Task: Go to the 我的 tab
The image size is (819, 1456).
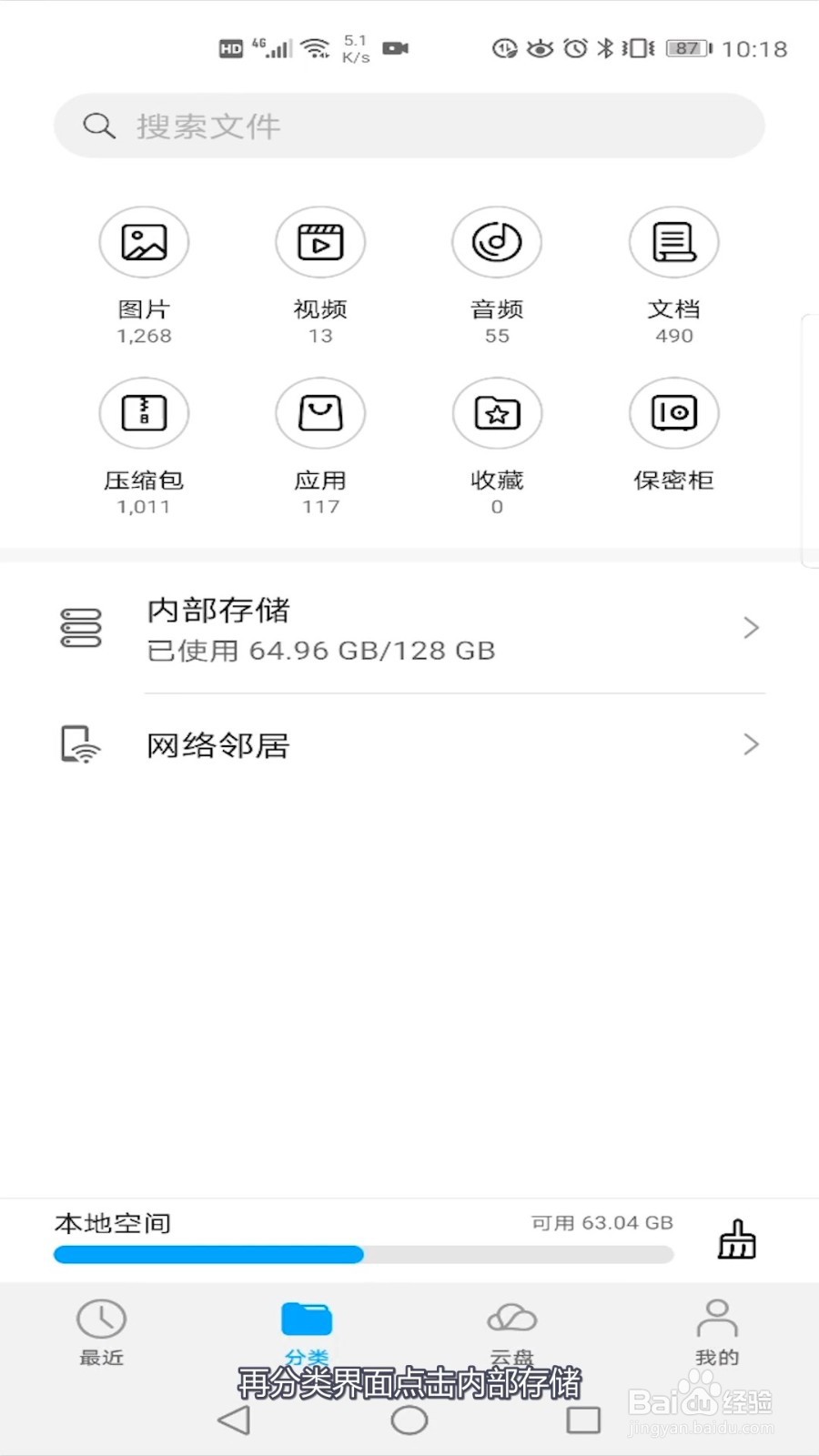Action: tap(717, 1332)
